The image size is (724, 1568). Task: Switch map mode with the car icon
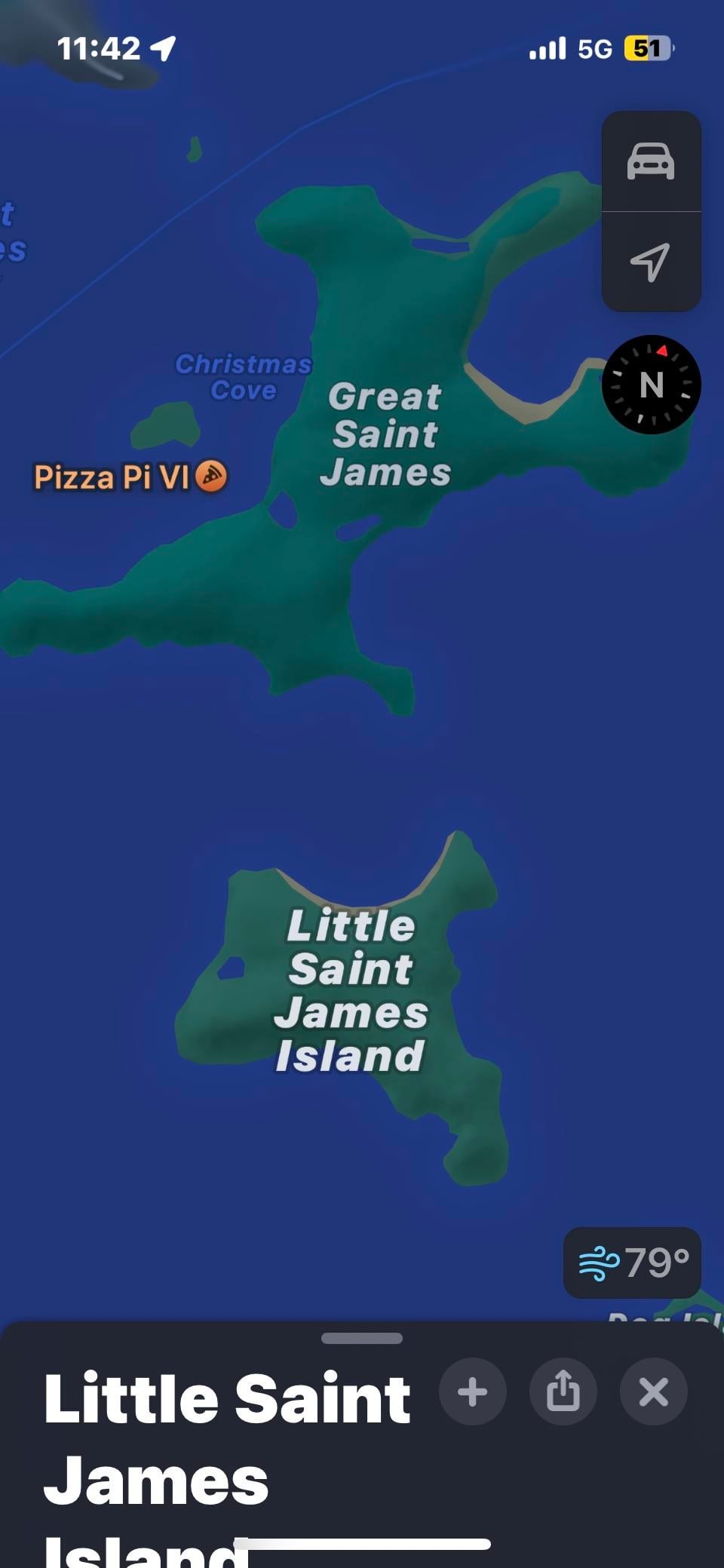651,161
